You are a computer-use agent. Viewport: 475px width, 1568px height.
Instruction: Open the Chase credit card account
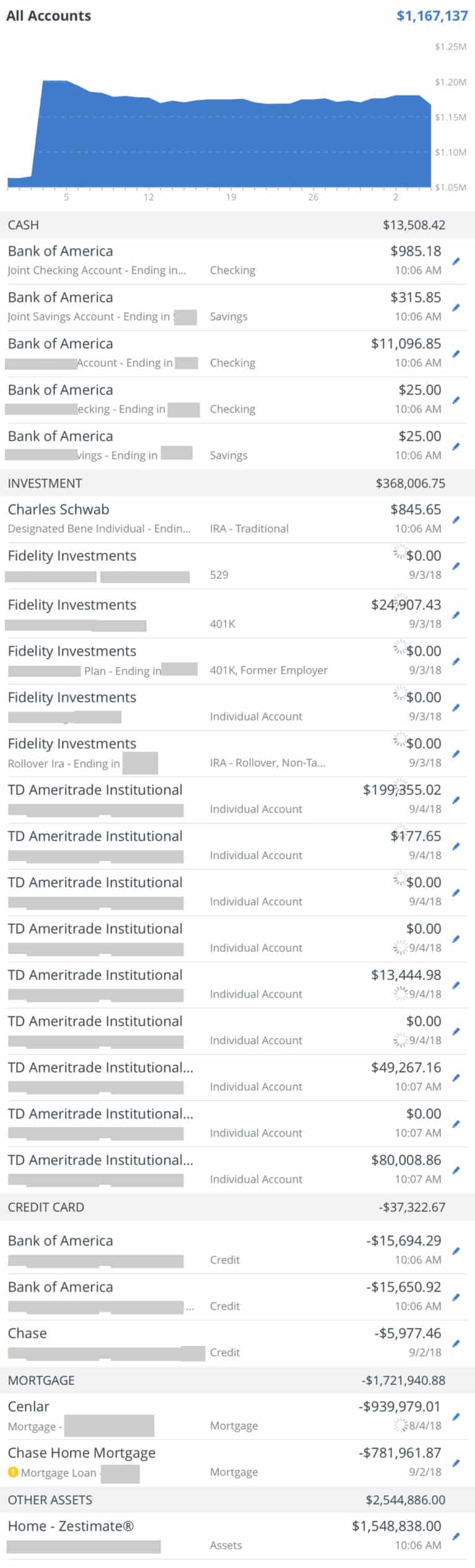tap(28, 1333)
